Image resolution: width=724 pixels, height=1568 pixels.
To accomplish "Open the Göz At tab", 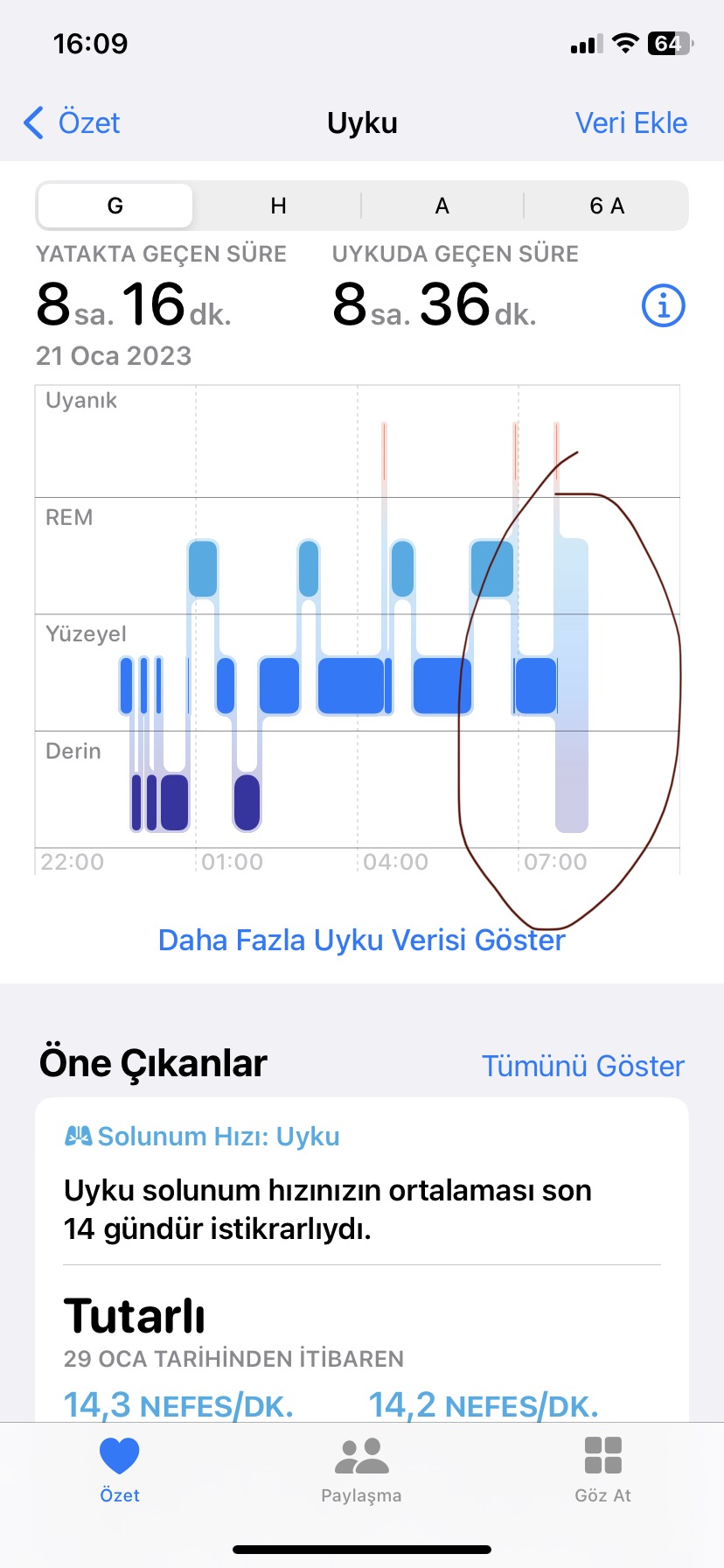I will (602, 1470).
